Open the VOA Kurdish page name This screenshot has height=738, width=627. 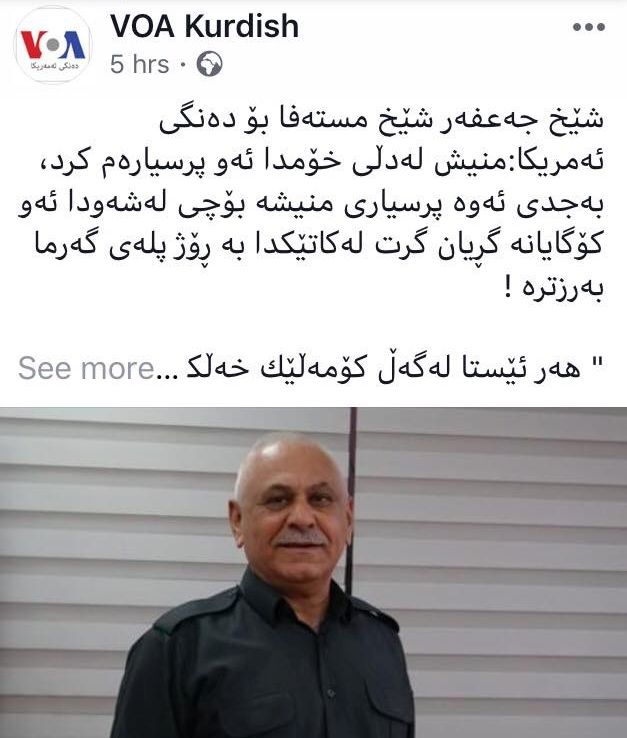[203, 27]
